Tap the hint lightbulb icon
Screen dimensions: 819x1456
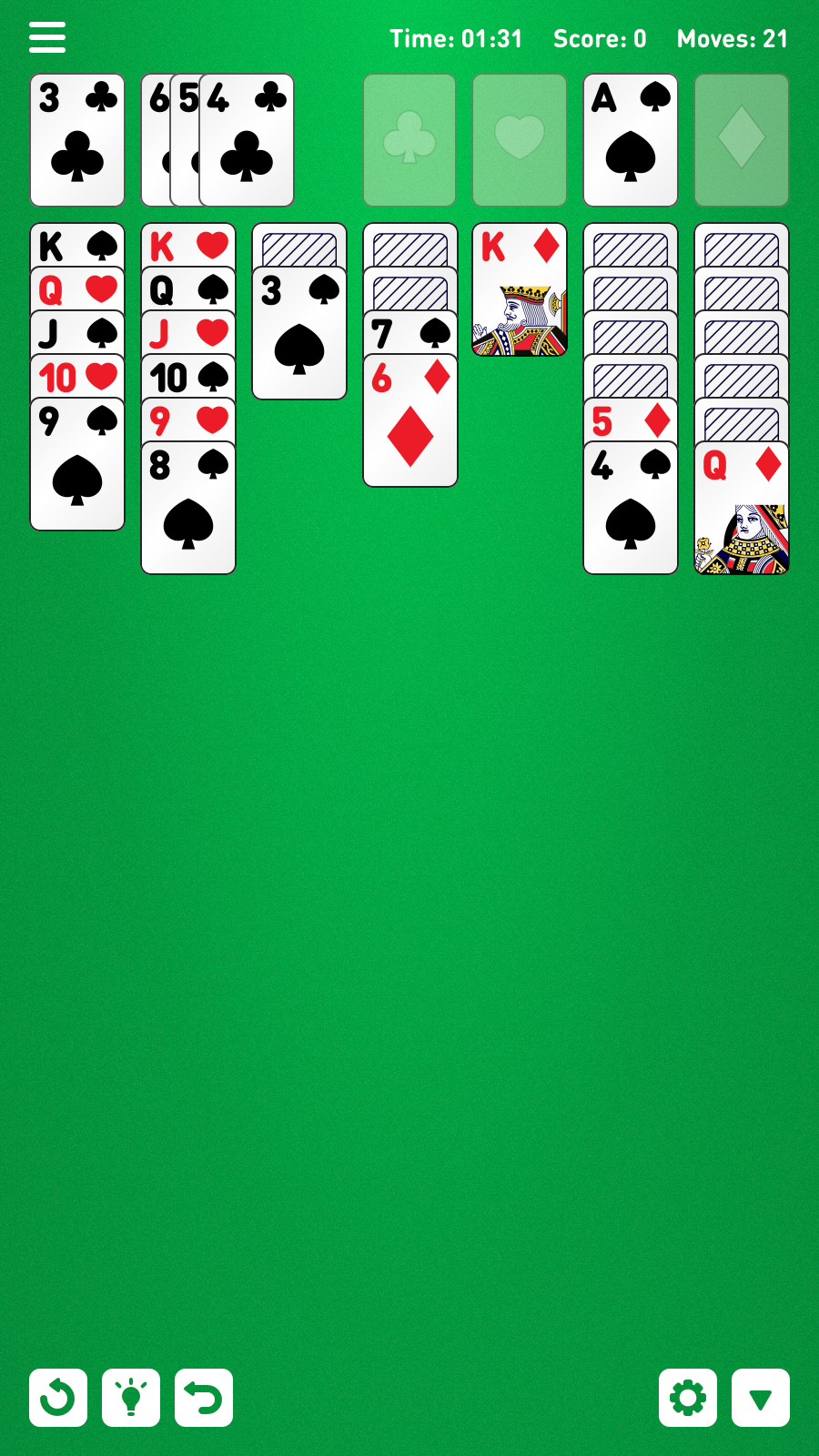(x=130, y=1397)
